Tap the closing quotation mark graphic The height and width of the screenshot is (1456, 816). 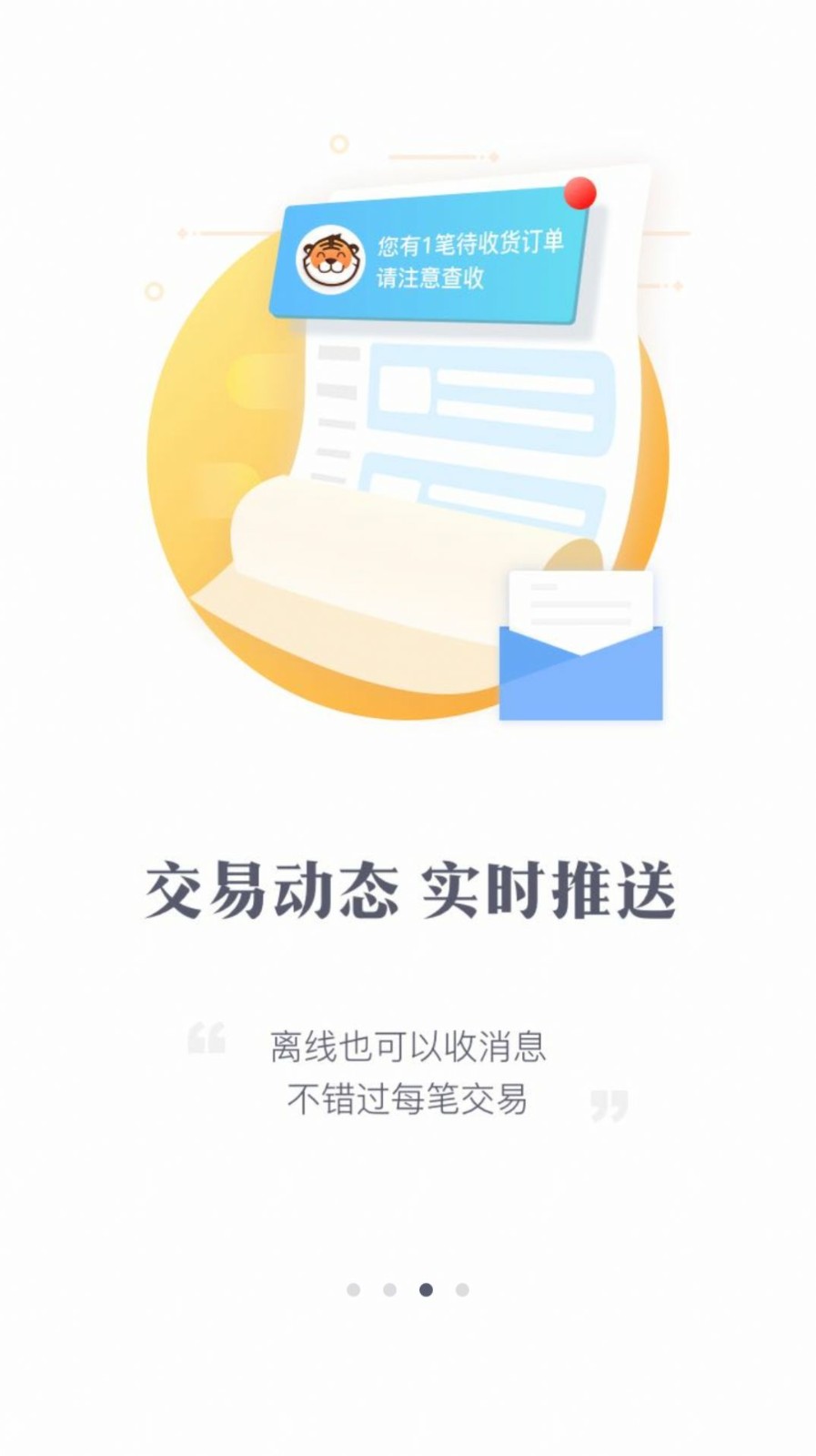click(608, 1104)
